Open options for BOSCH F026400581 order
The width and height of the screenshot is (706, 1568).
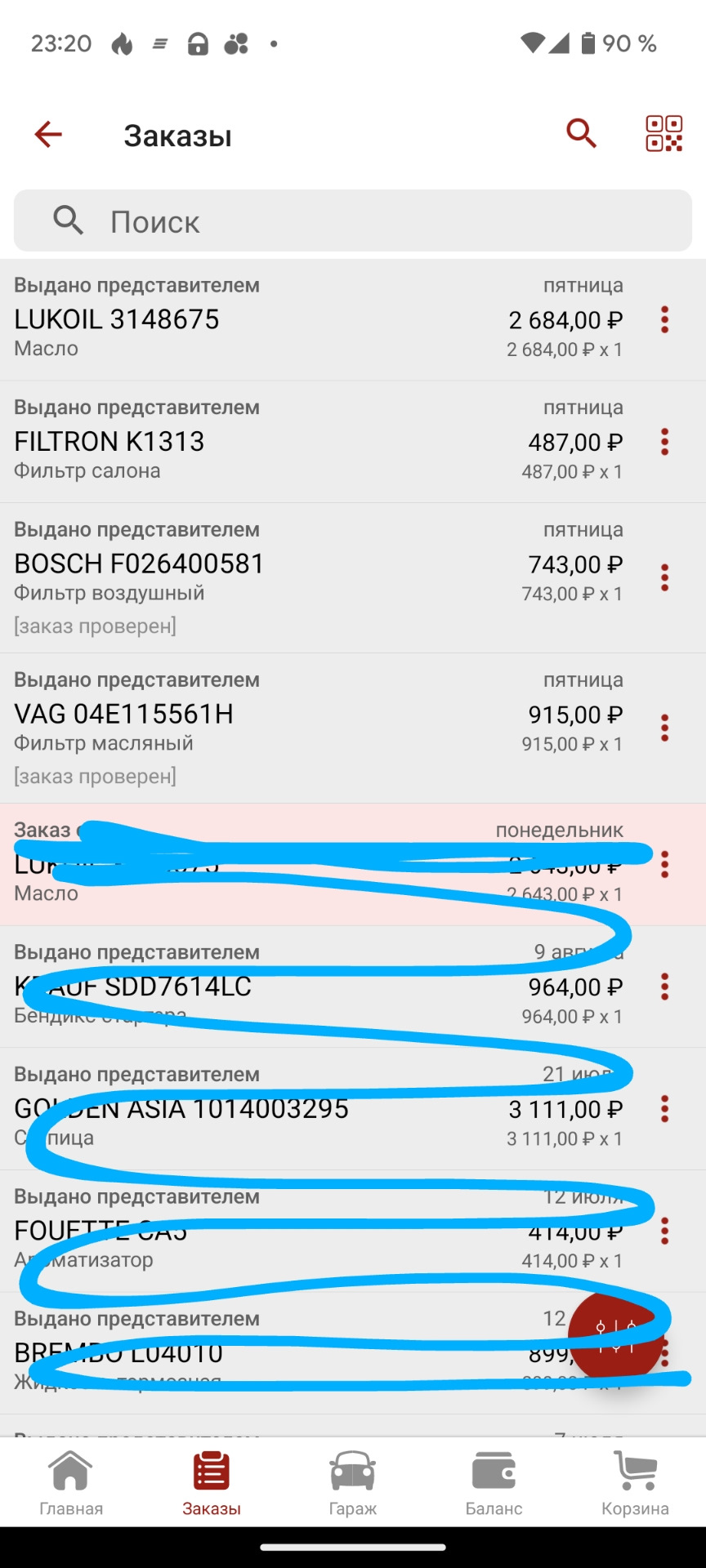(664, 577)
